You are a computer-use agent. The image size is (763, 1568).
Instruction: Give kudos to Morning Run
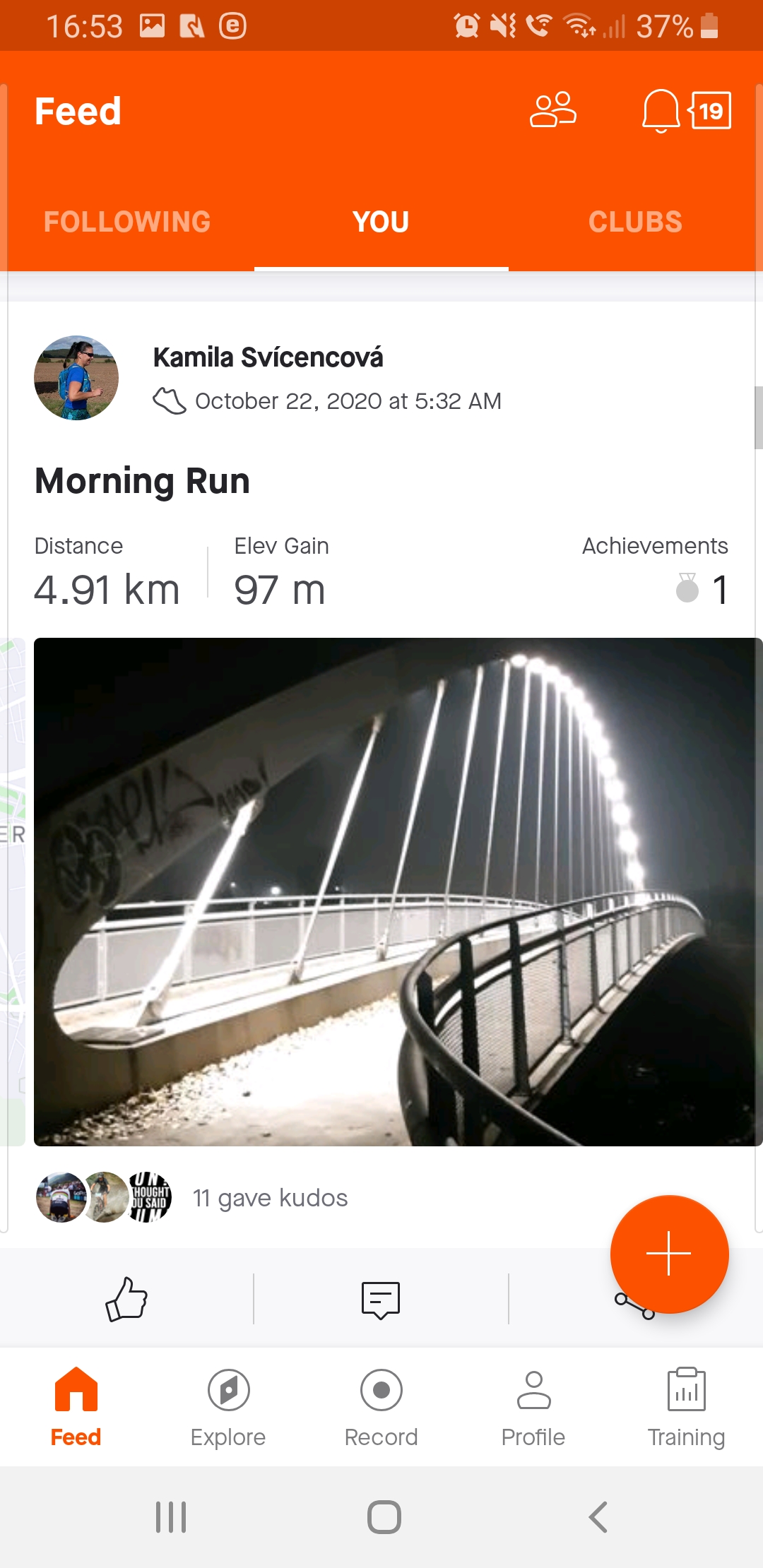pyautogui.click(x=126, y=1299)
